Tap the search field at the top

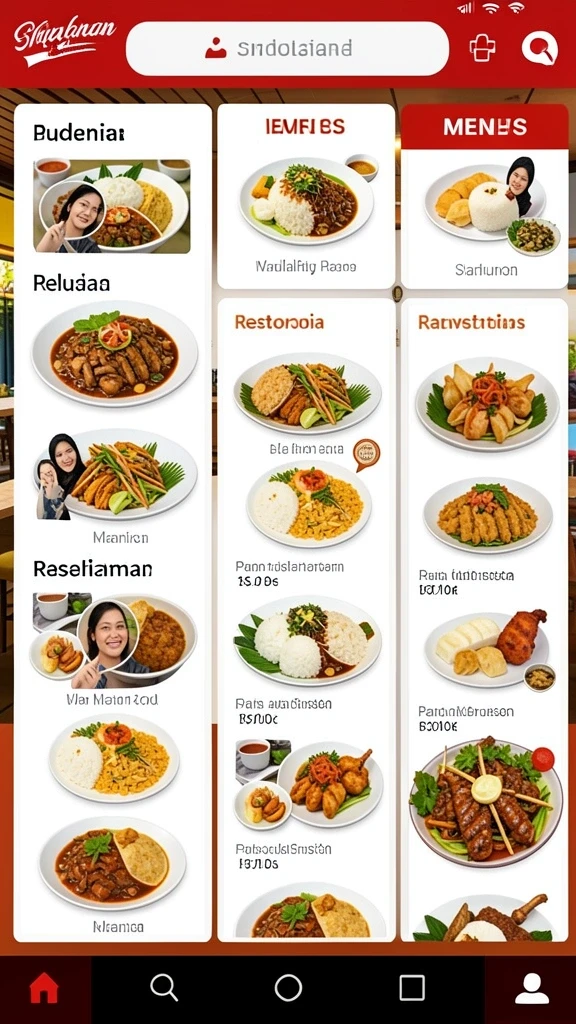click(x=287, y=48)
